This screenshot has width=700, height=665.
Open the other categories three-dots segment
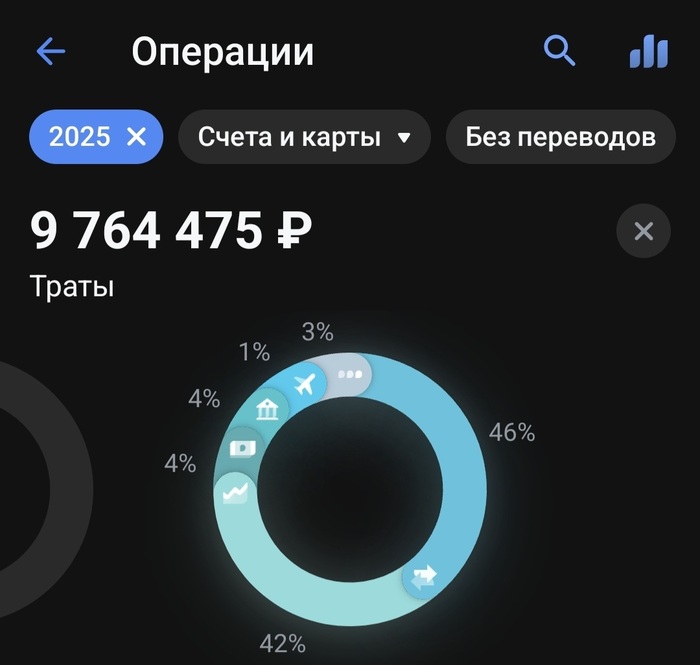349,375
